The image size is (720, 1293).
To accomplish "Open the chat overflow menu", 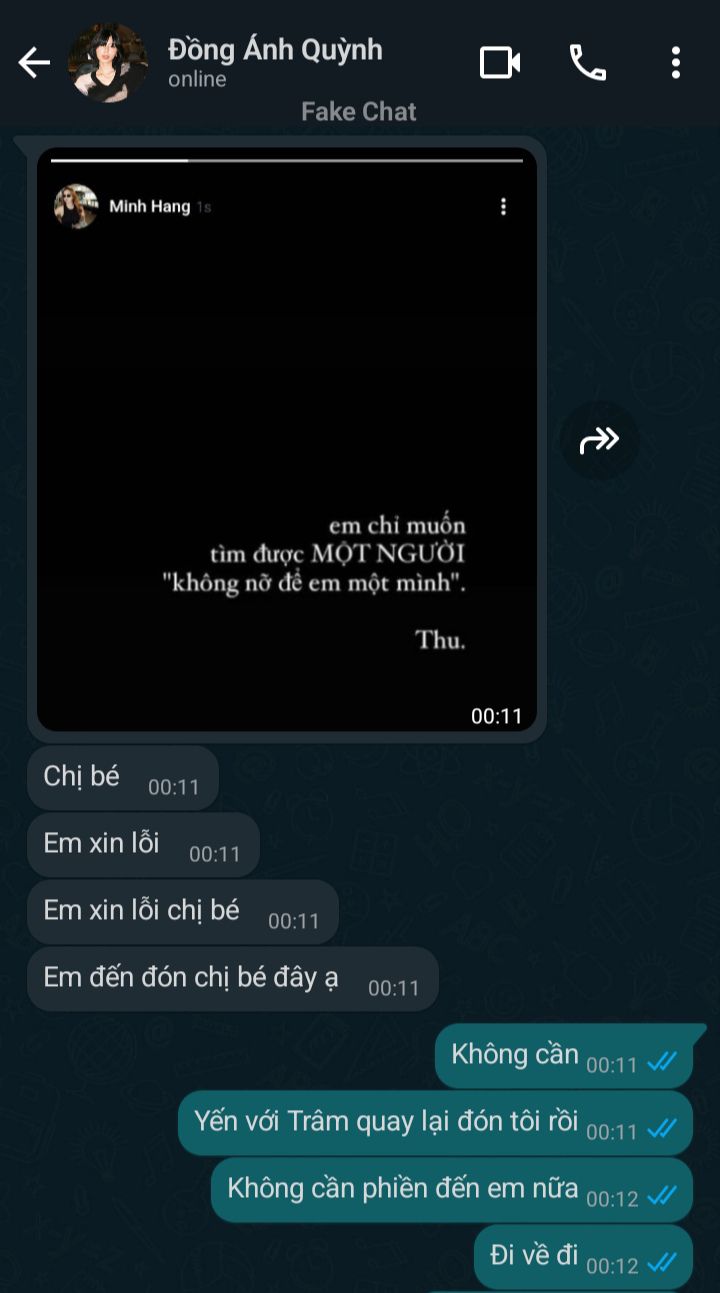I will point(676,63).
